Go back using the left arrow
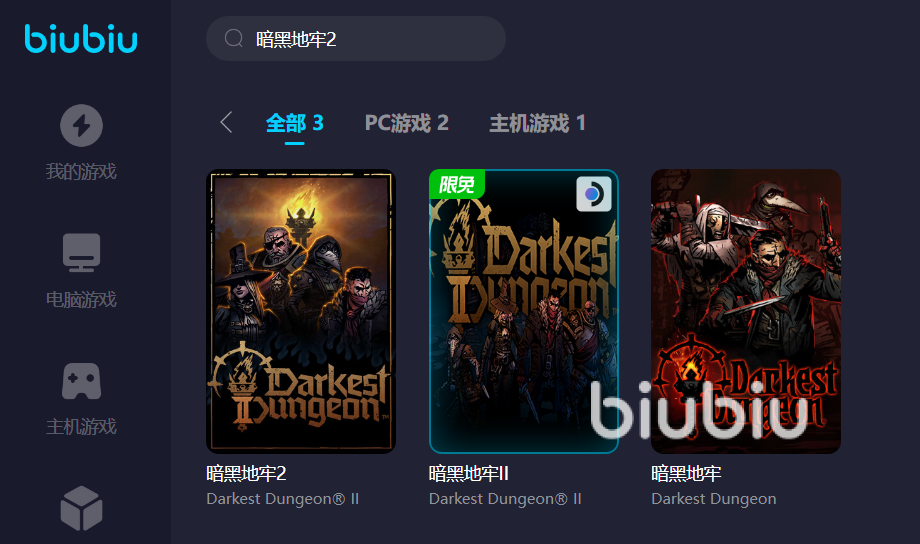The height and width of the screenshot is (544, 920). (x=226, y=123)
